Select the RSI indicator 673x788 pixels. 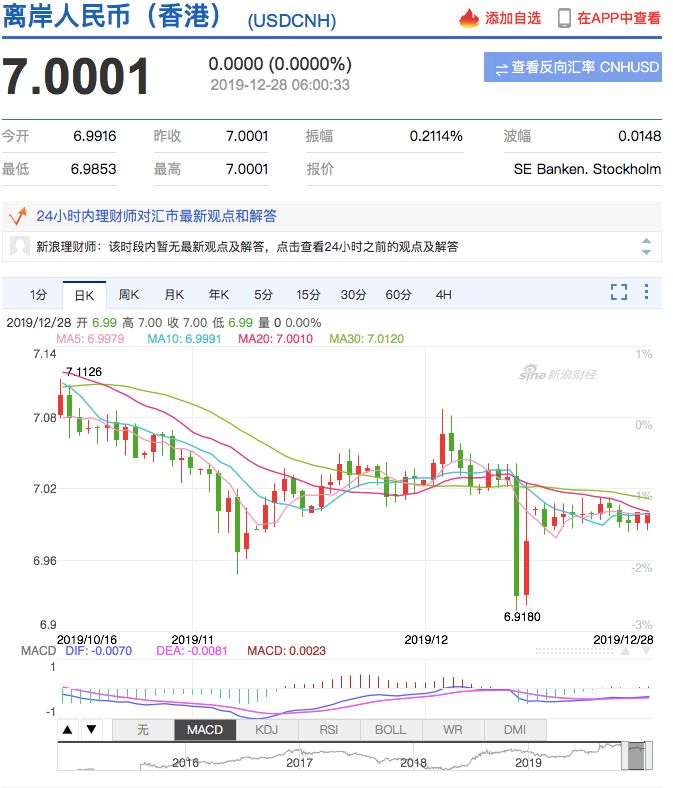click(x=328, y=730)
